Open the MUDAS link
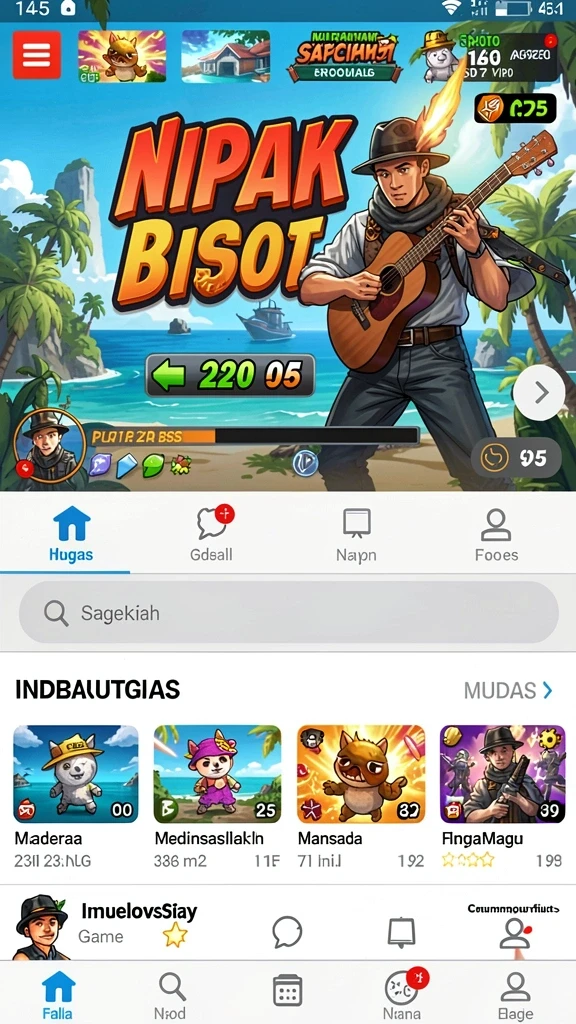Viewport: 576px width, 1024px height. point(508,690)
